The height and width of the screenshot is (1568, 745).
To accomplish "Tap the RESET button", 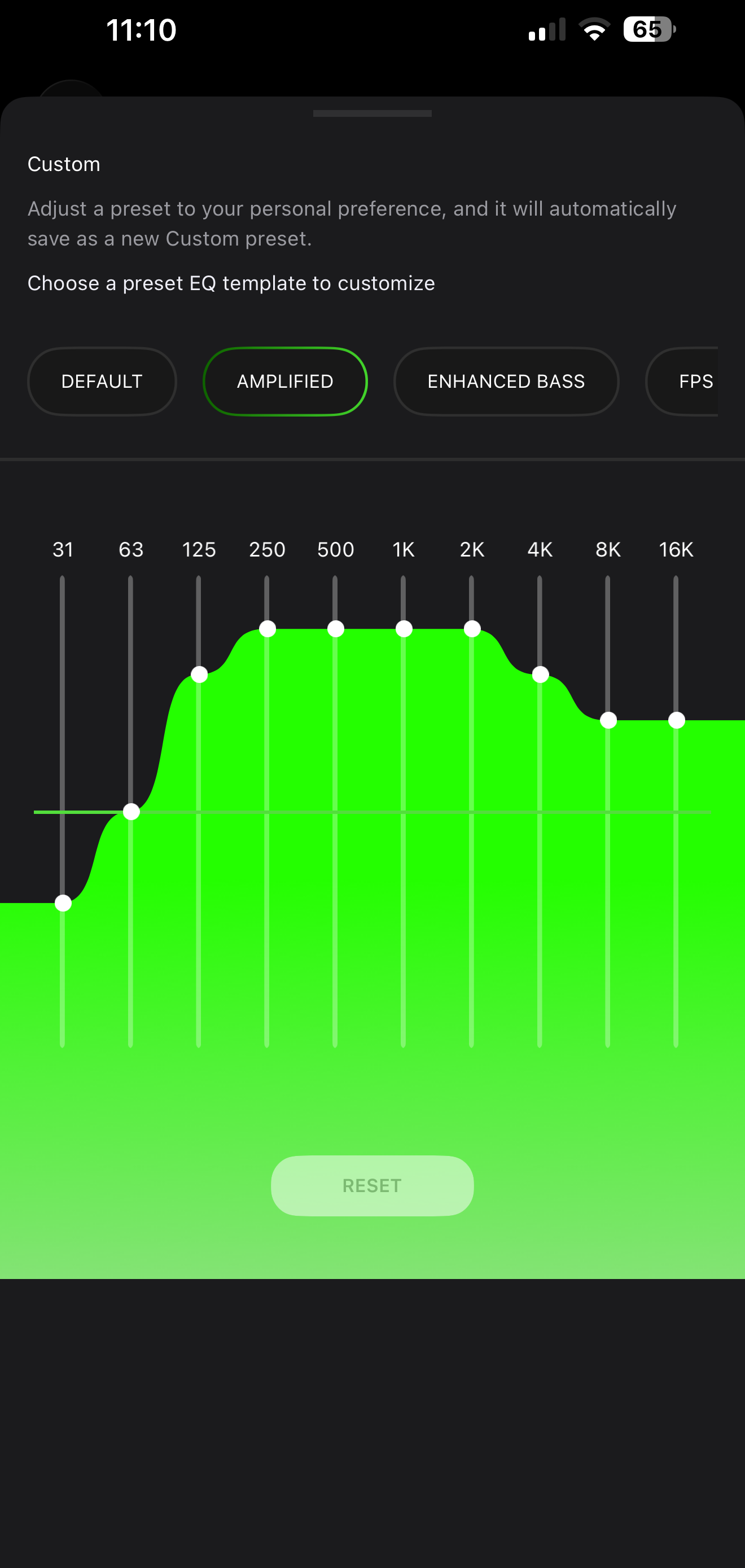I will [372, 1185].
